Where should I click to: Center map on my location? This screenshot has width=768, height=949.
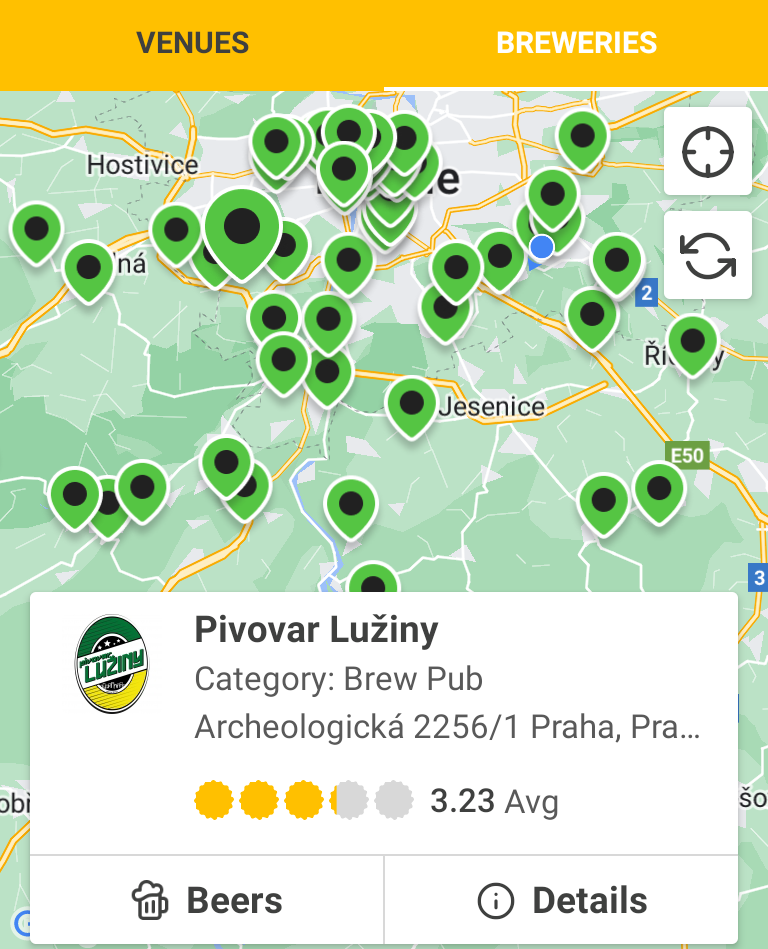[x=707, y=151]
